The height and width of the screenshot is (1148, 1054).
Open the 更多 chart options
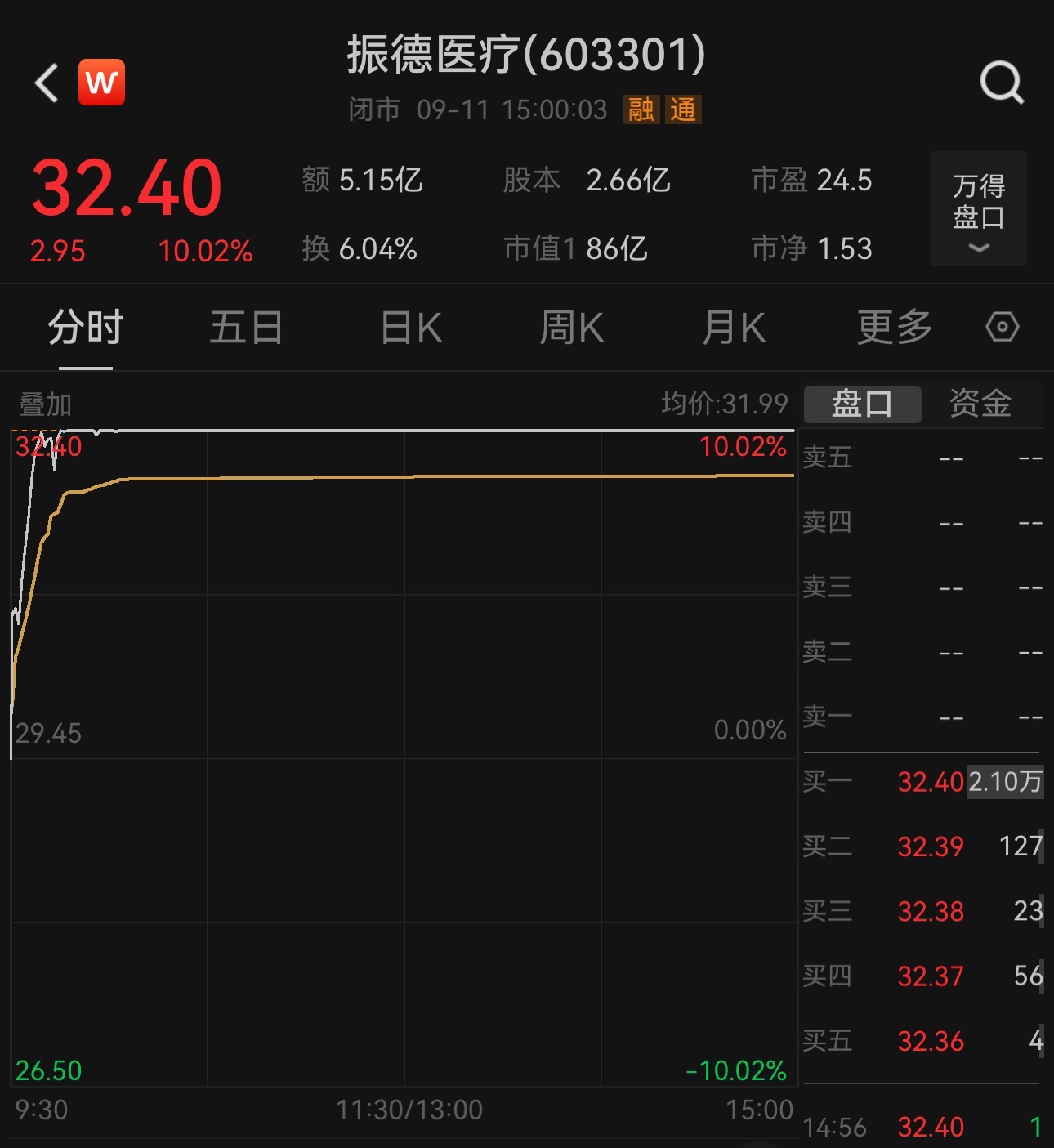(x=895, y=328)
